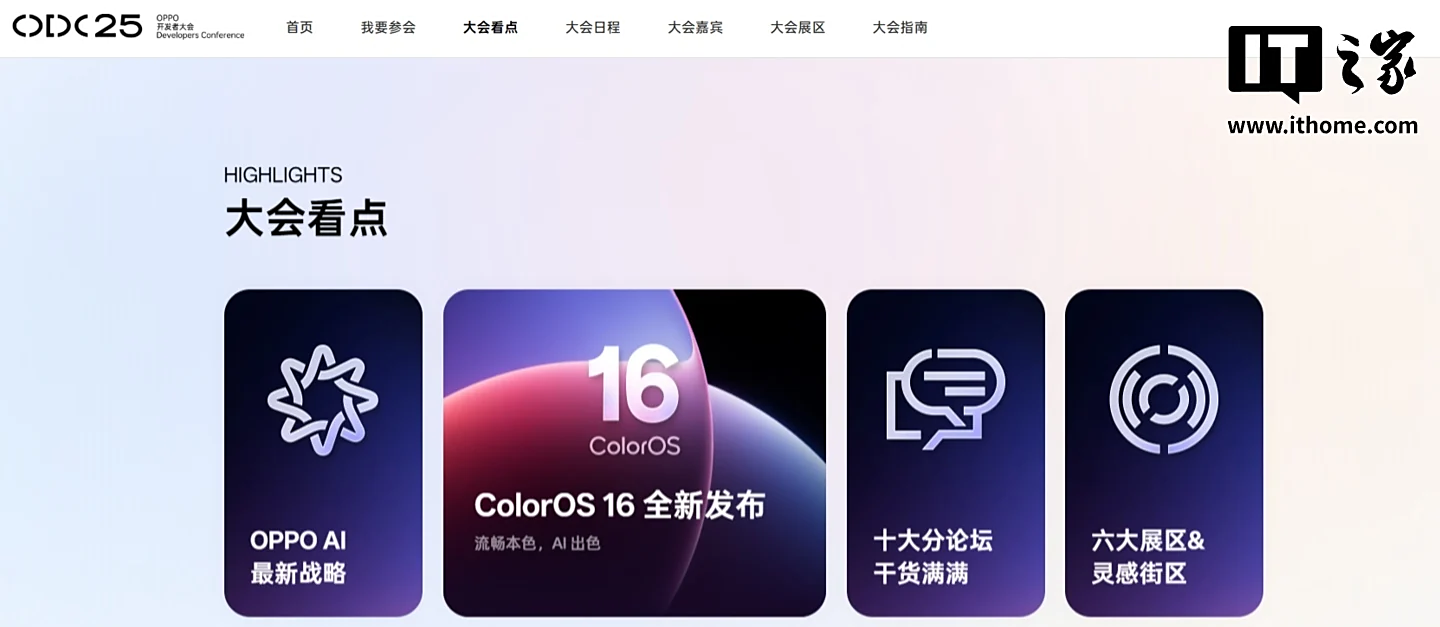Open the 我要参会 page
This screenshot has width=1440, height=627.
click(388, 28)
